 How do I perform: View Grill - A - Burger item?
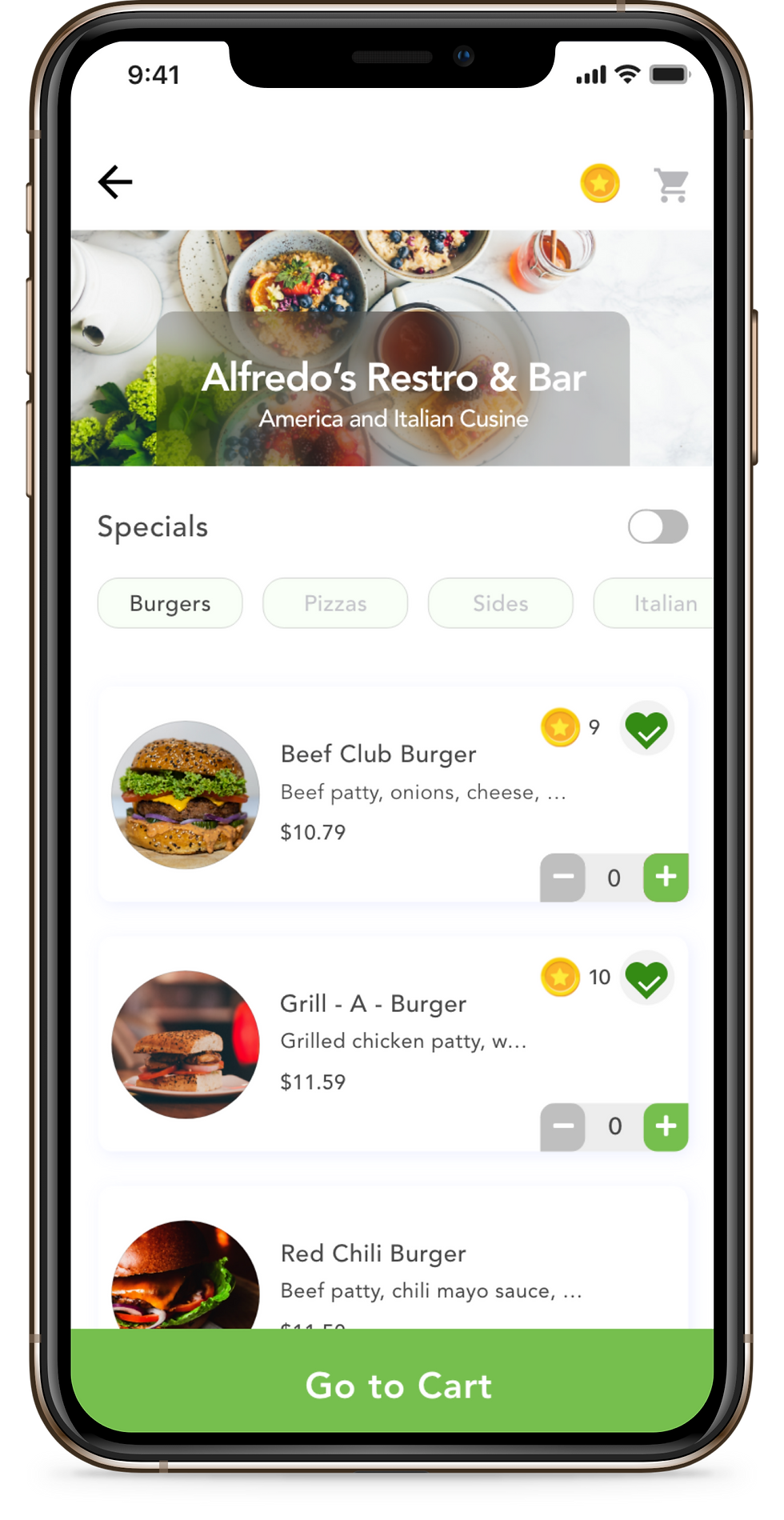click(x=373, y=1004)
